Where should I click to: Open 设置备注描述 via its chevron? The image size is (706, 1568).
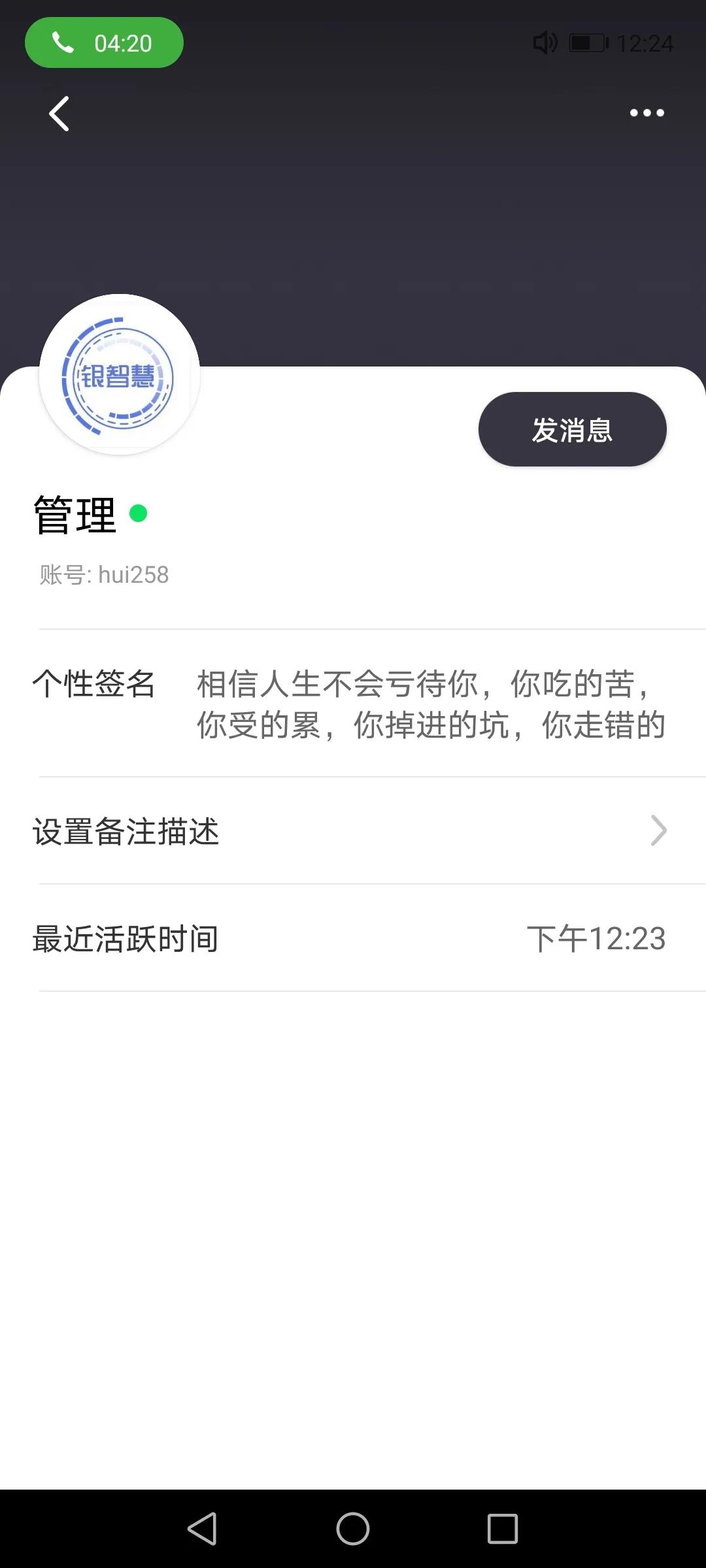[657, 831]
